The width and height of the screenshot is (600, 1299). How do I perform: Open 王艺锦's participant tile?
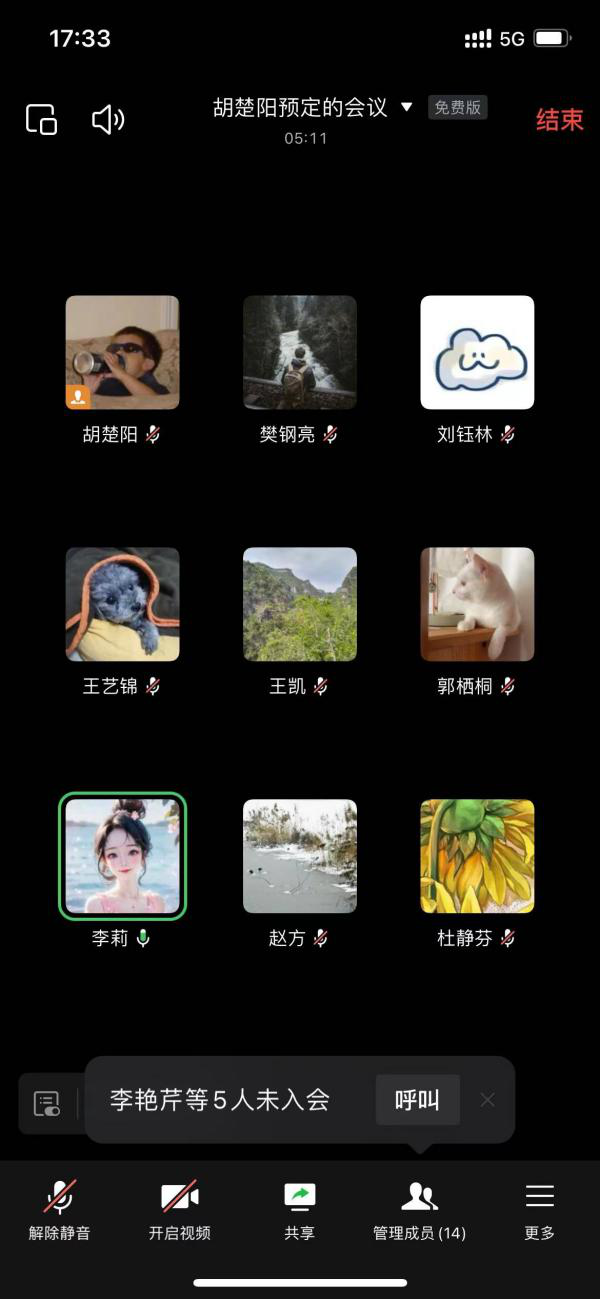[122, 604]
